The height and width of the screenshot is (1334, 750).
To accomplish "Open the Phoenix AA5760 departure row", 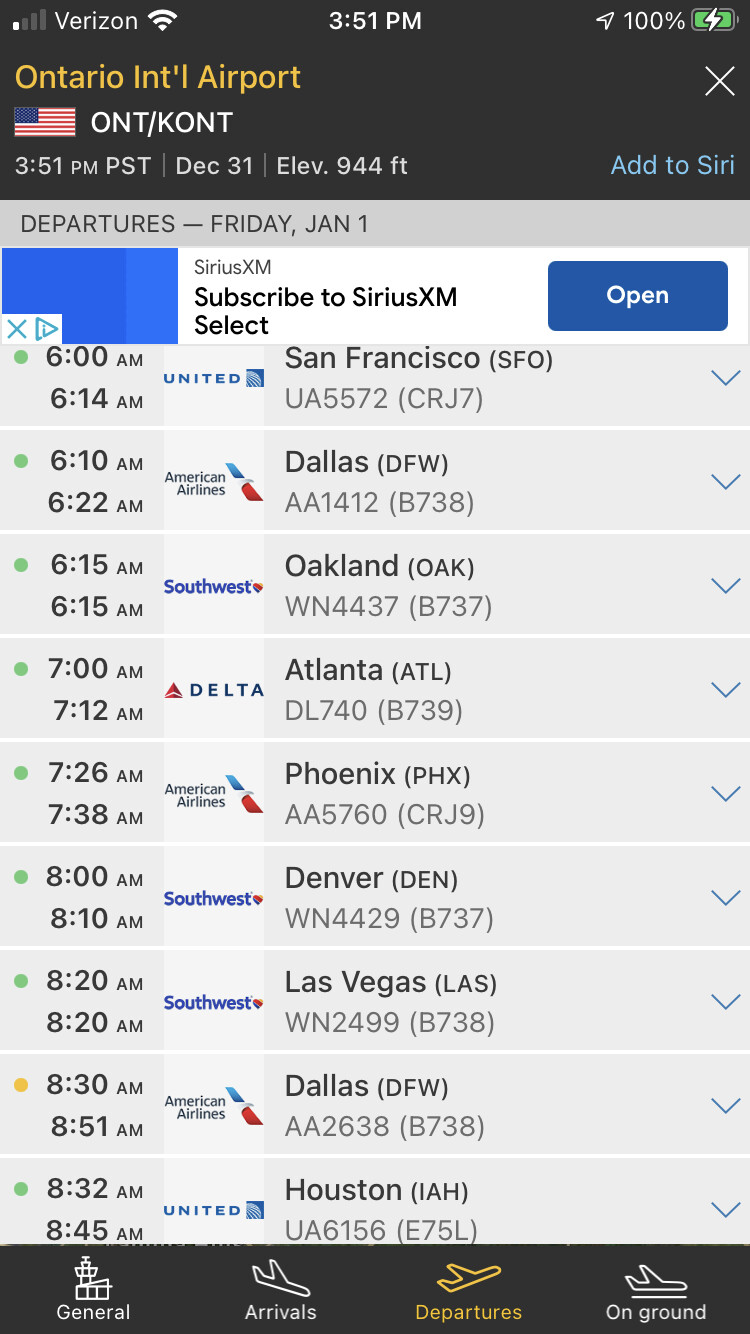I will [375, 794].
